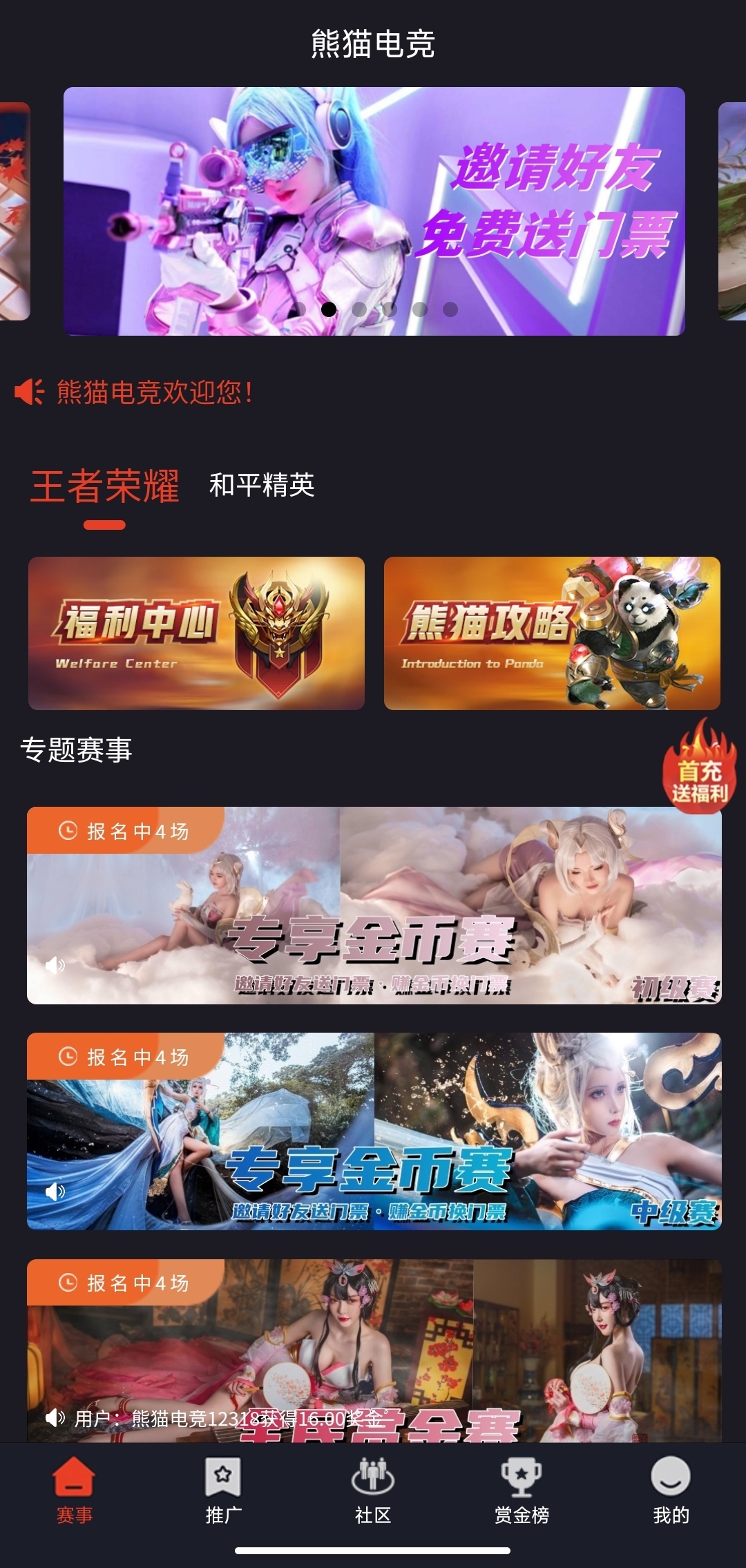Screen dimensions: 746x1568
Task: Open the 邀请好友免费送门票 banner
Action: 374,211
